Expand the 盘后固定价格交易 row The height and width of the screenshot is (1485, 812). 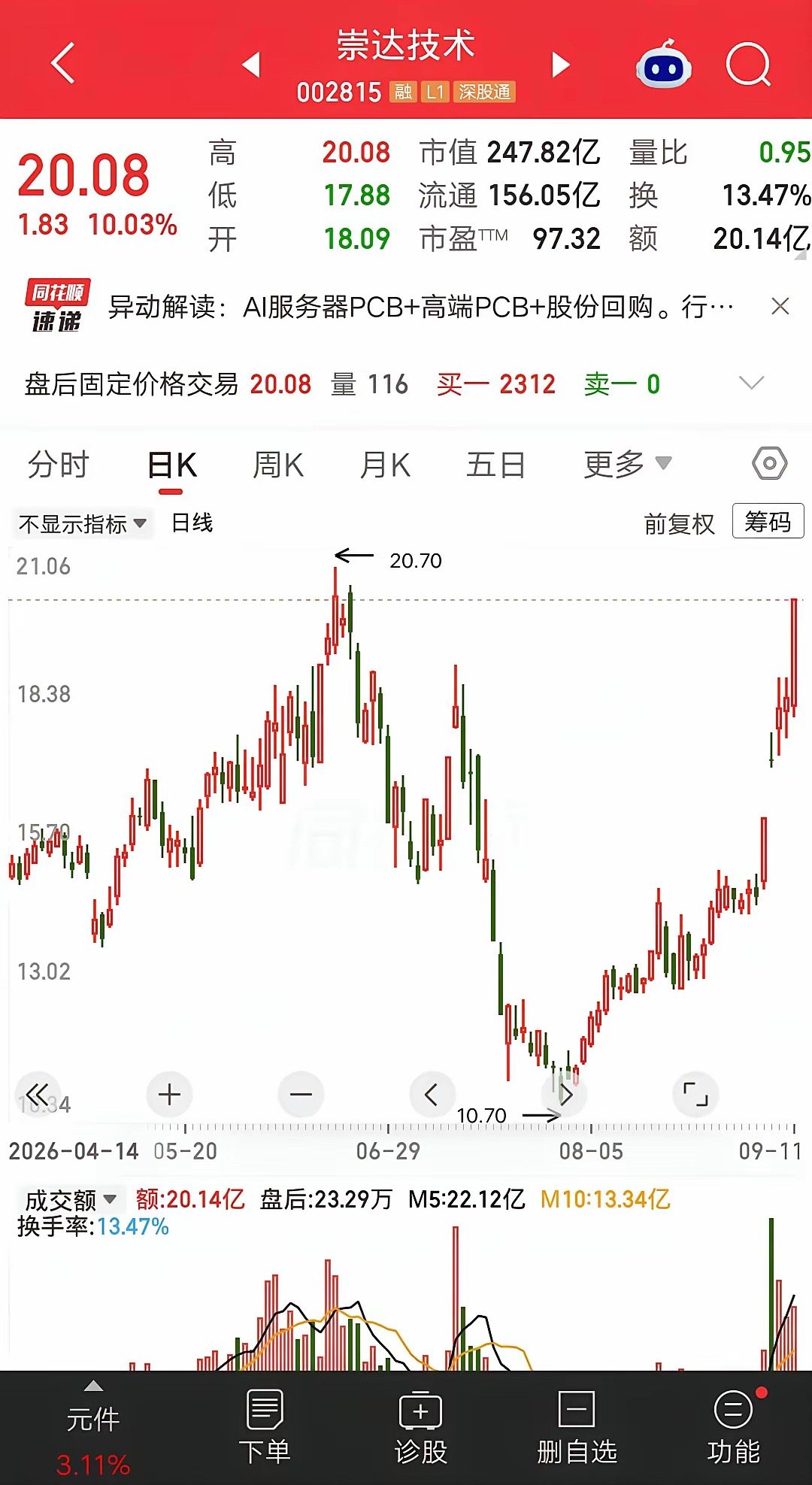pos(752,383)
